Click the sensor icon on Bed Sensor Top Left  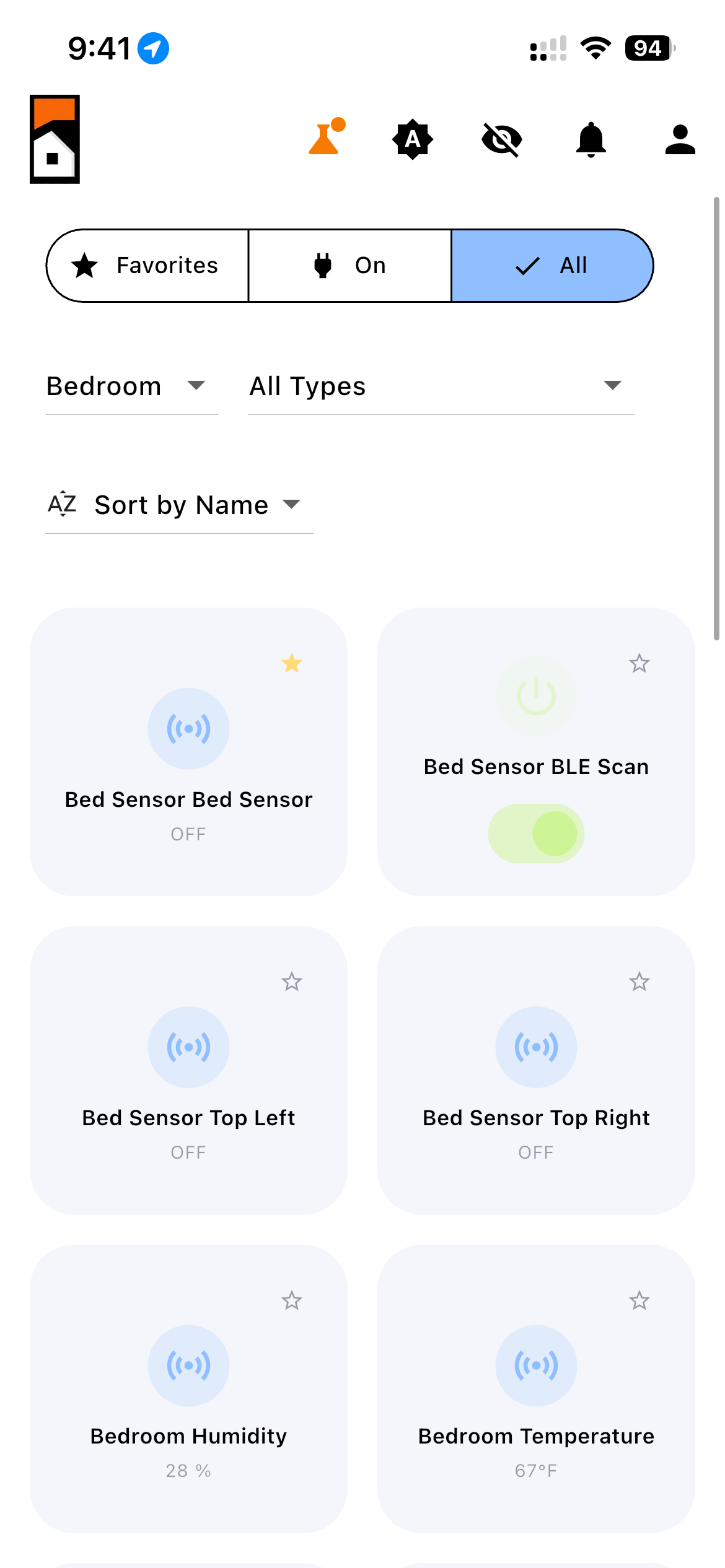(188, 1047)
